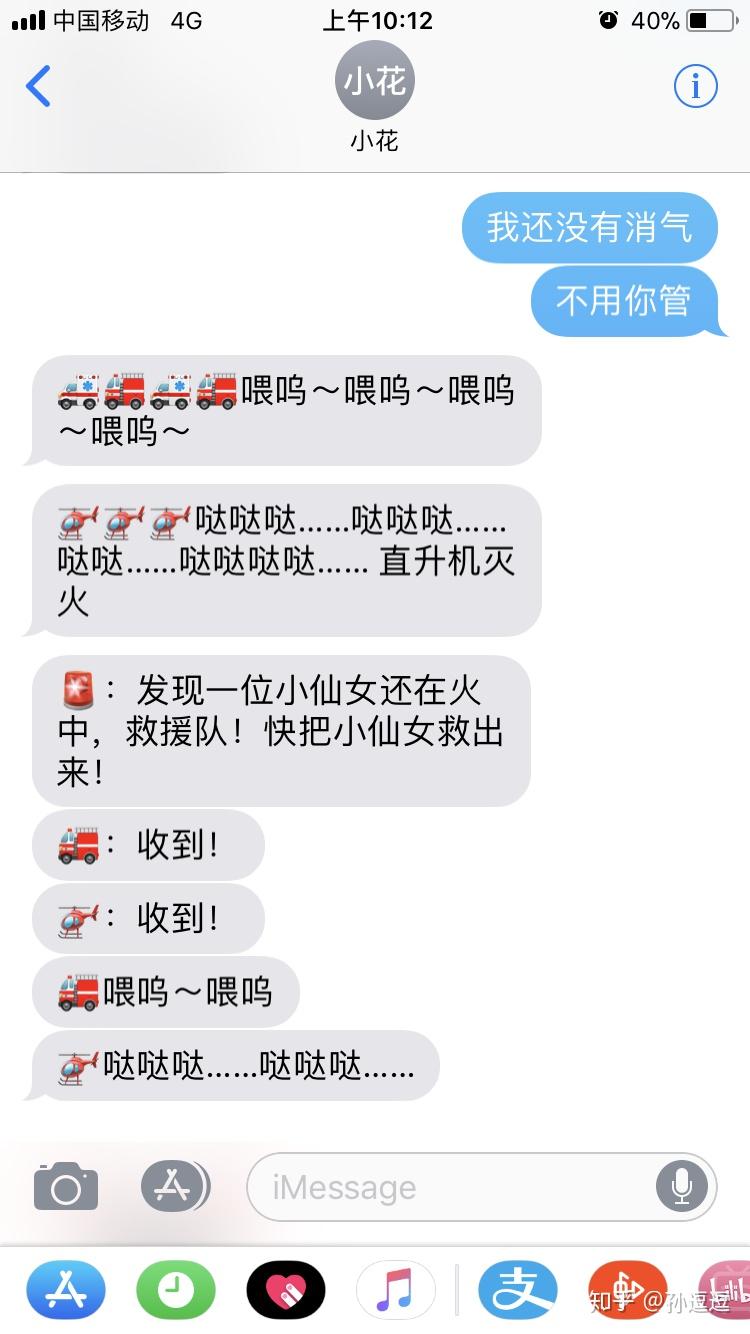Image resolution: width=750 pixels, height=1334 pixels.
Task: Open the App Store iMessage app
Action: pos(66,1289)
